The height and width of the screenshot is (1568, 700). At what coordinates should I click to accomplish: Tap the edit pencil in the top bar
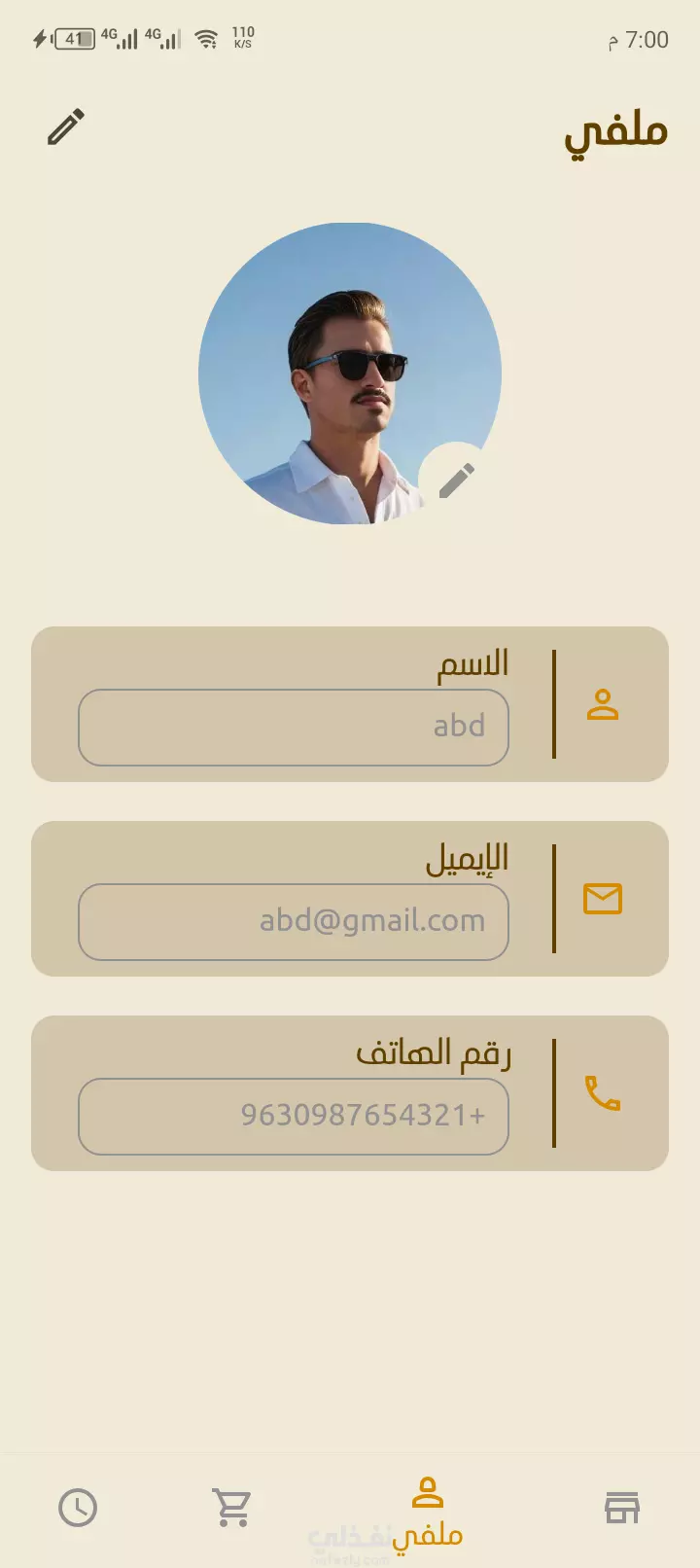tap(66, 127)
